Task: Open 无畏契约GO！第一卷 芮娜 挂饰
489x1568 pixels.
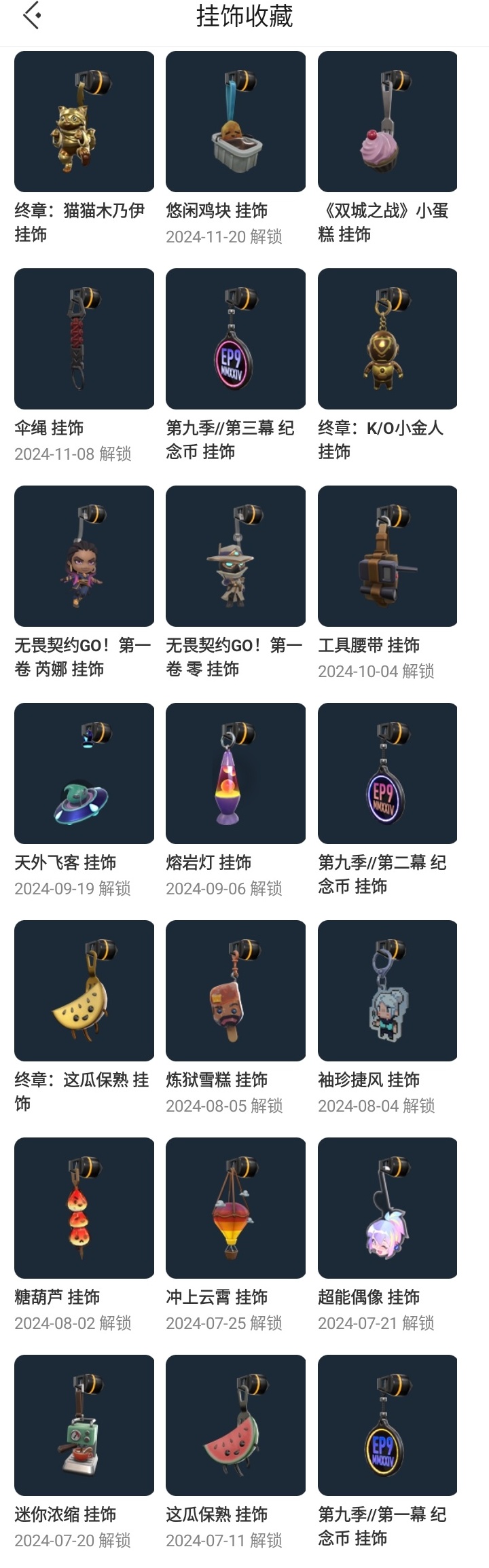Action: coord(84,556)
